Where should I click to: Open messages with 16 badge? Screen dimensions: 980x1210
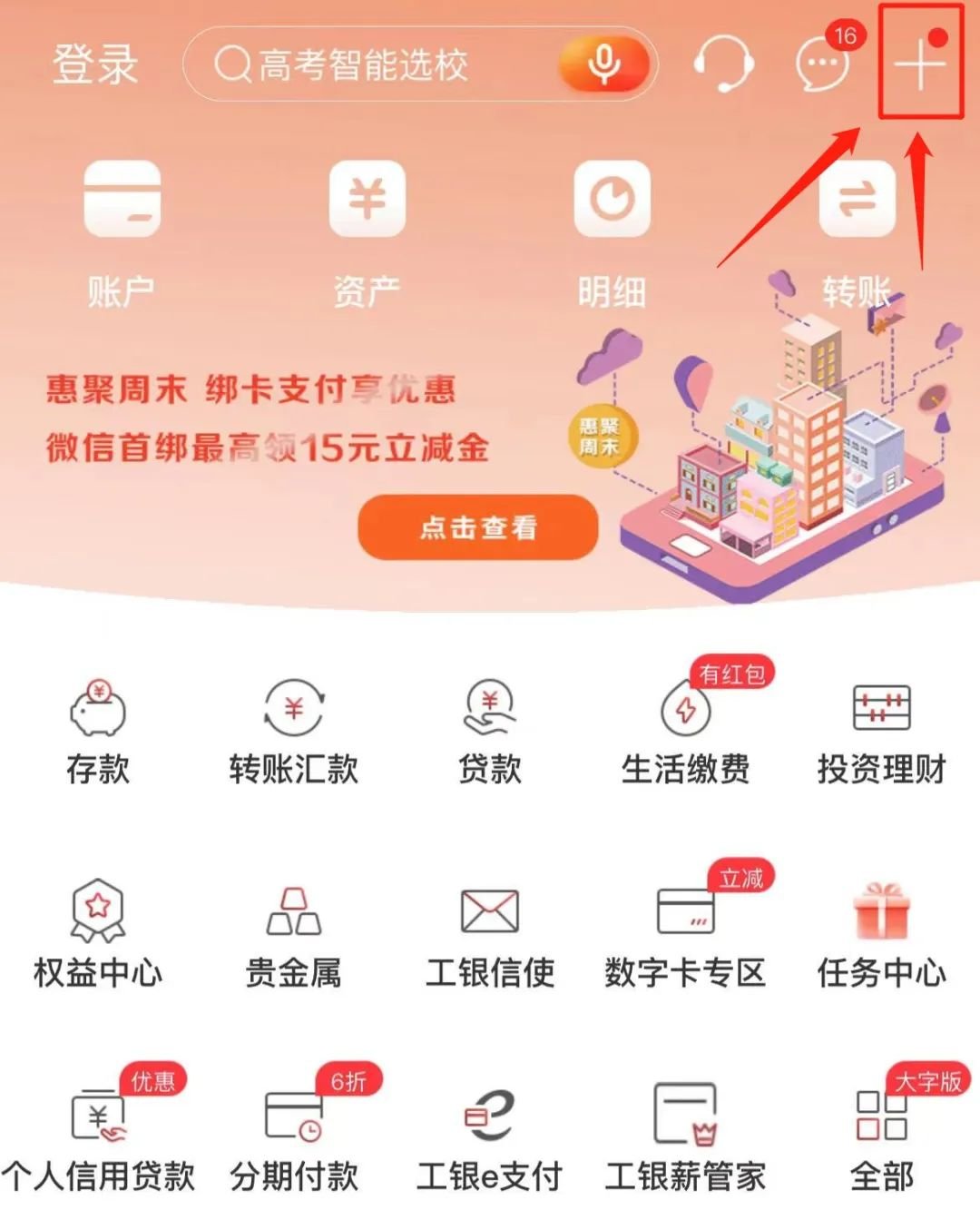(822, 64)
